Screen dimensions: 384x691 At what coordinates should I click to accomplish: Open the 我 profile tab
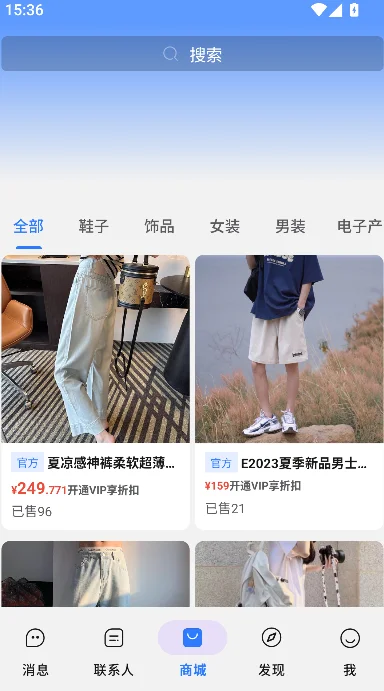pos(350,651)
